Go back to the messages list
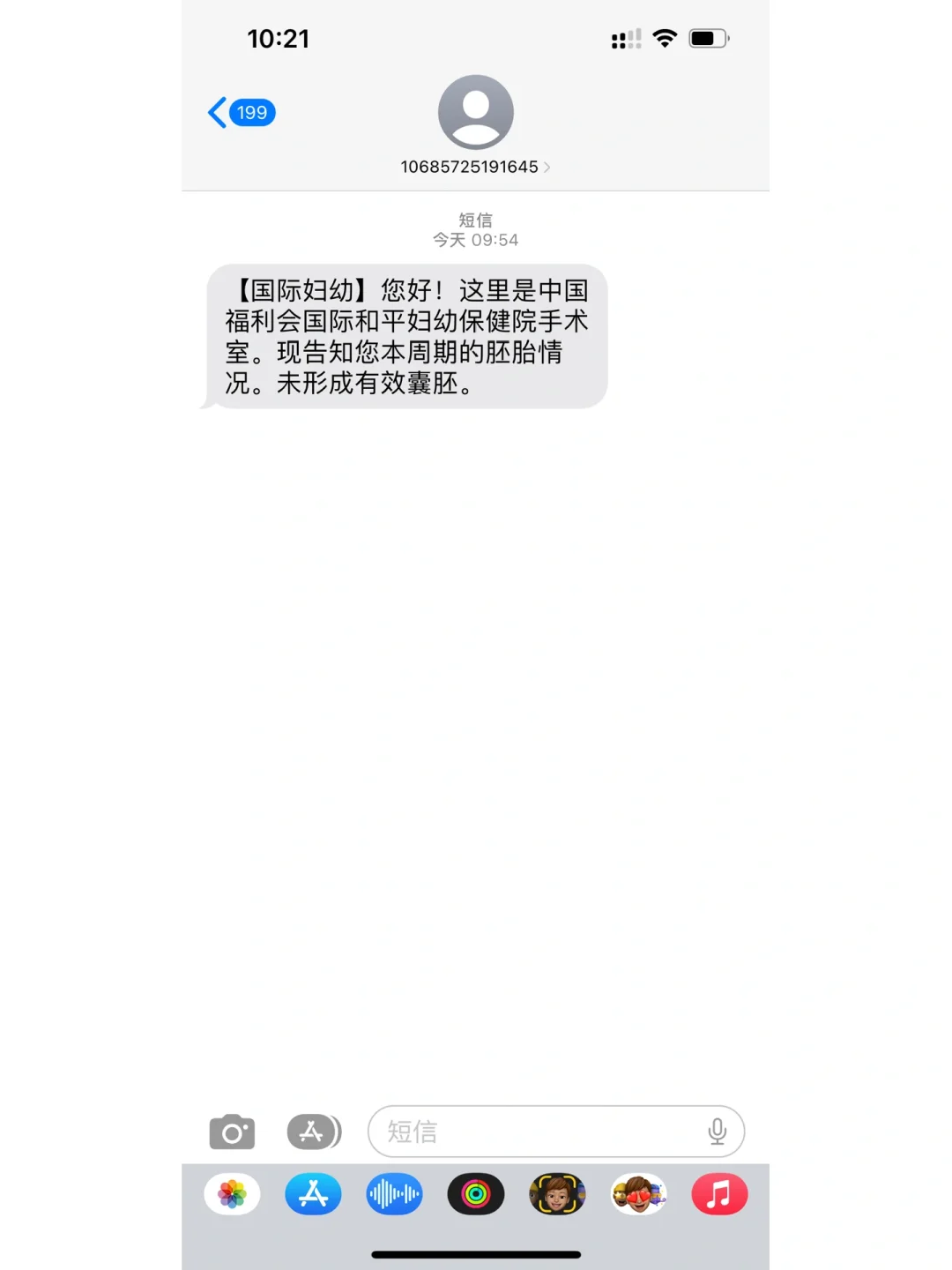This screenshot has width=952, height=1270. tap(240, 113)
